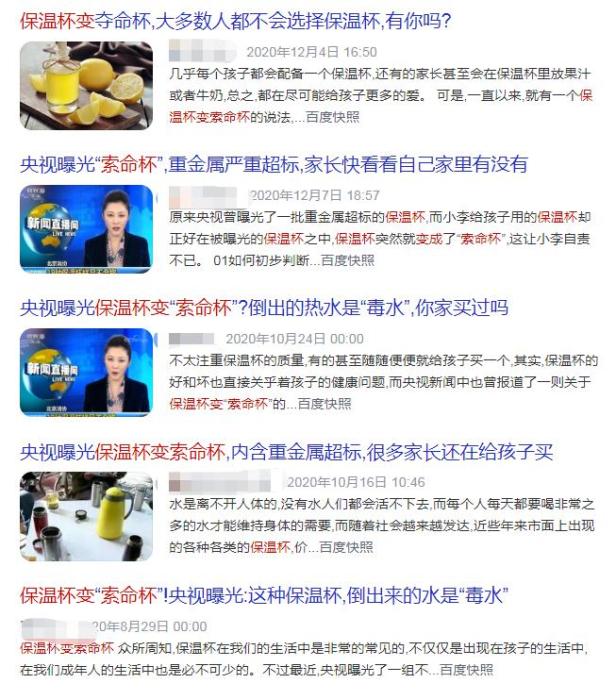Open 百度快照 for the 2020年10月16日 result
The image size is (616, 700).
tap(346, 547)
